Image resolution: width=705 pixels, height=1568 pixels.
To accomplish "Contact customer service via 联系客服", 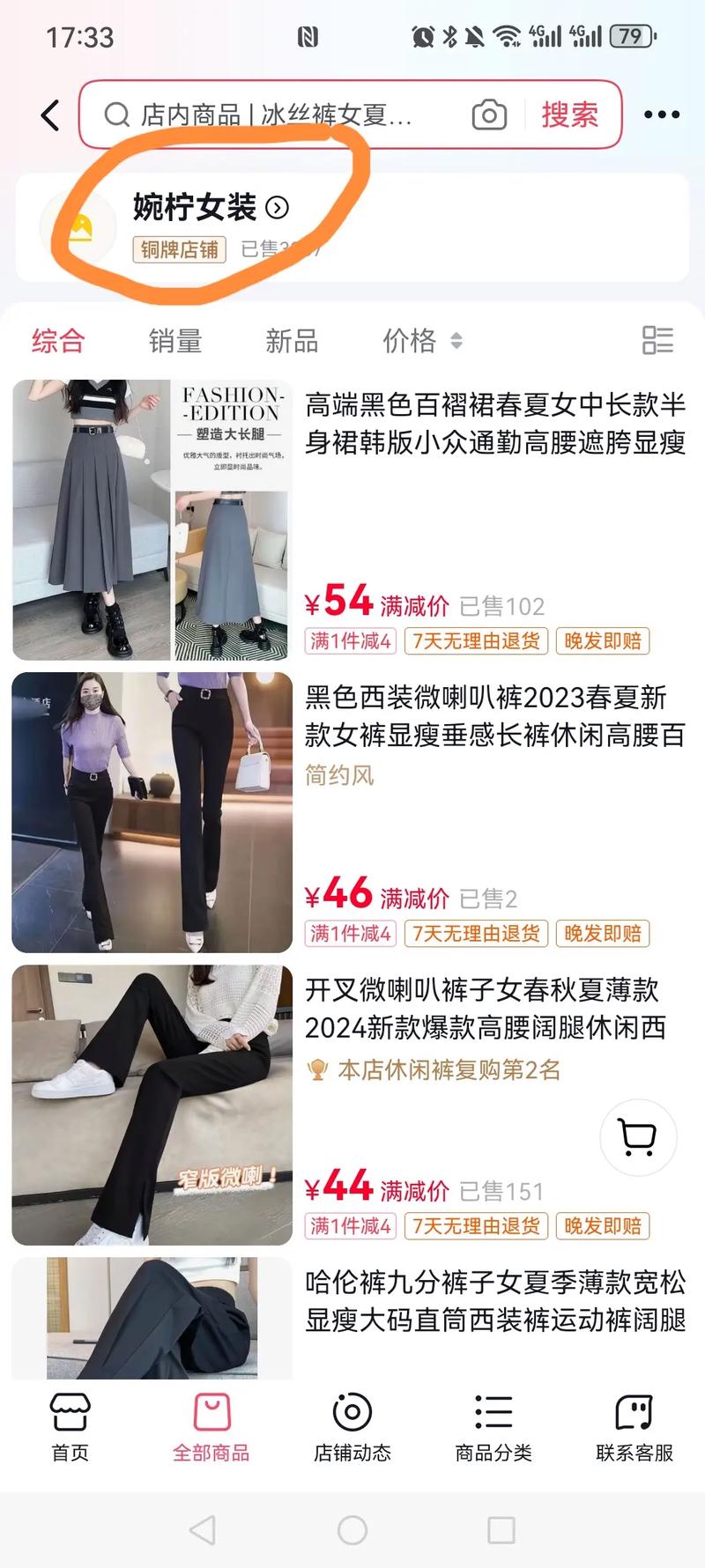I will click(634, 1429).
